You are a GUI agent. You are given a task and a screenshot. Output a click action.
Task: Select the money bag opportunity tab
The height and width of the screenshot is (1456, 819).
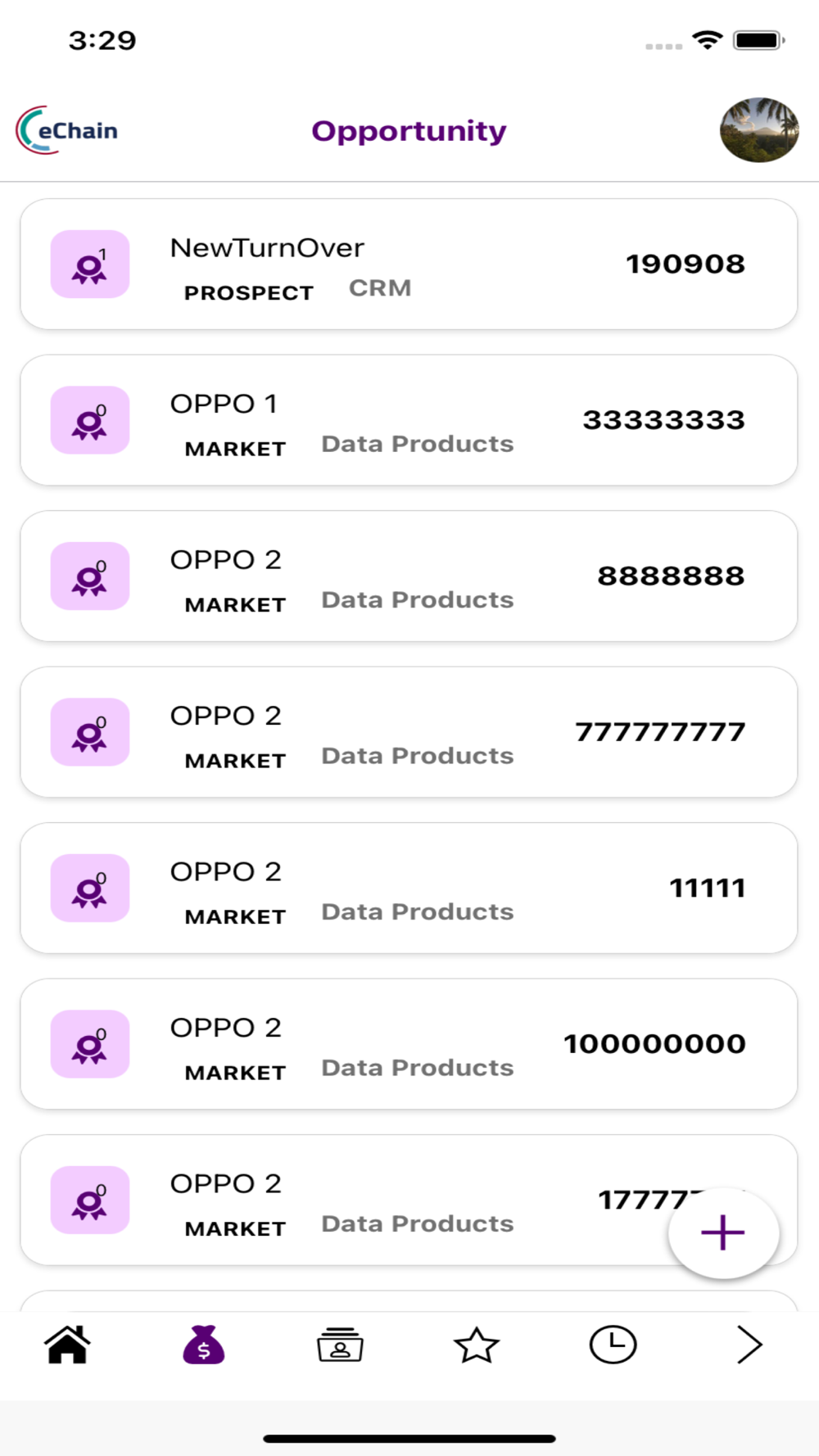204,1345
